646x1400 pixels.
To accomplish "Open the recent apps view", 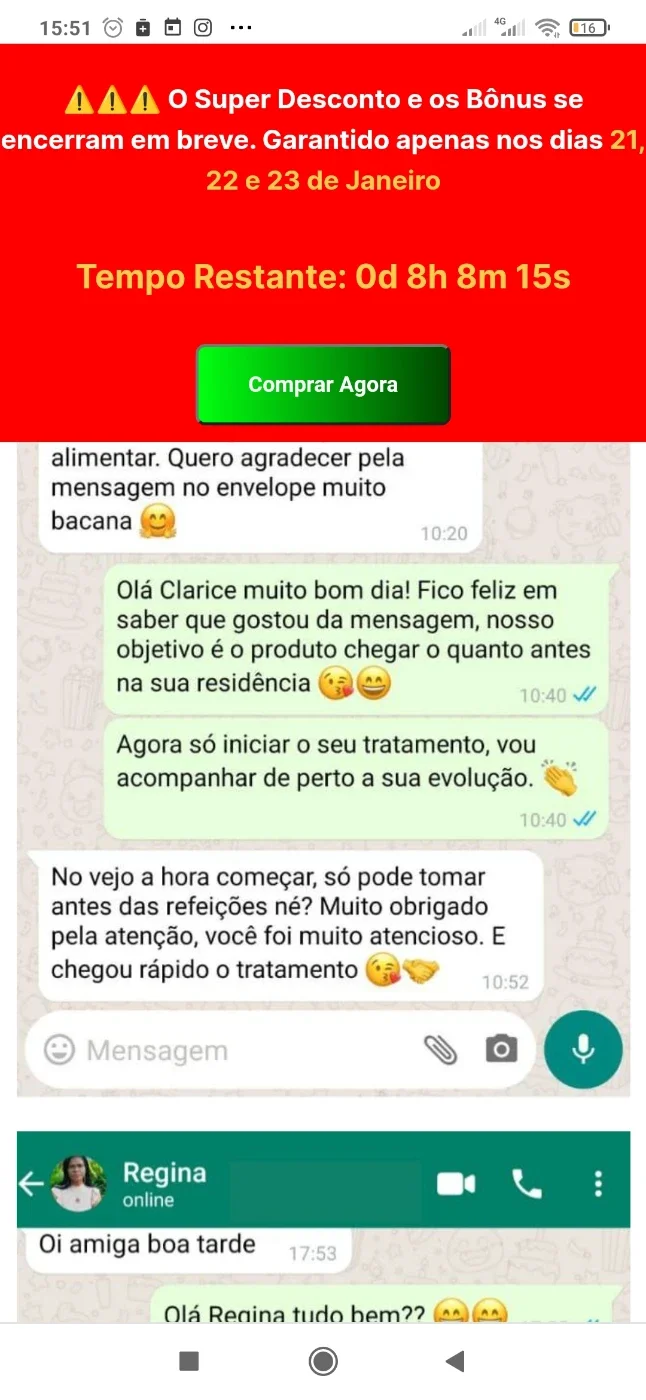I will point(189,1361).
